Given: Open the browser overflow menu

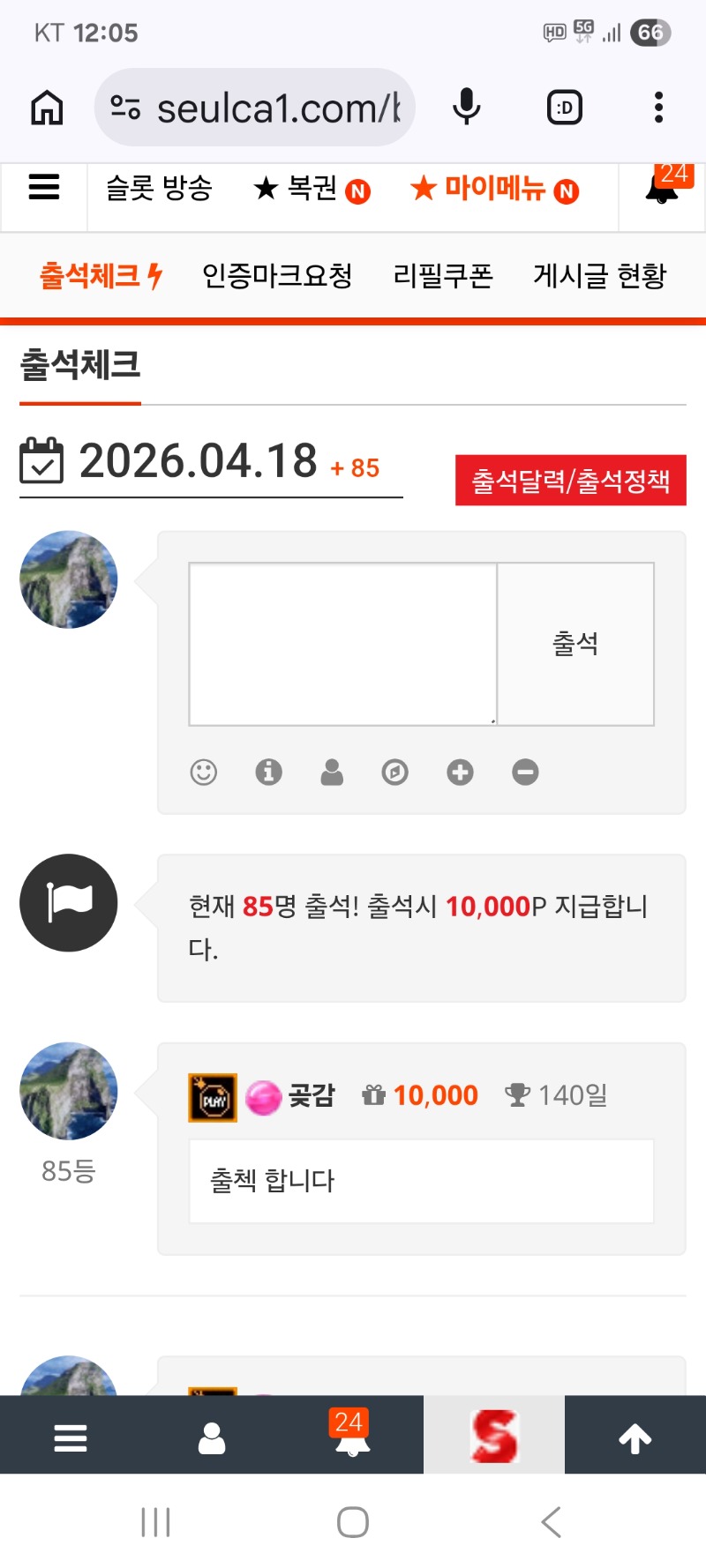Looking at the screenshot, I should click(658, 108).
